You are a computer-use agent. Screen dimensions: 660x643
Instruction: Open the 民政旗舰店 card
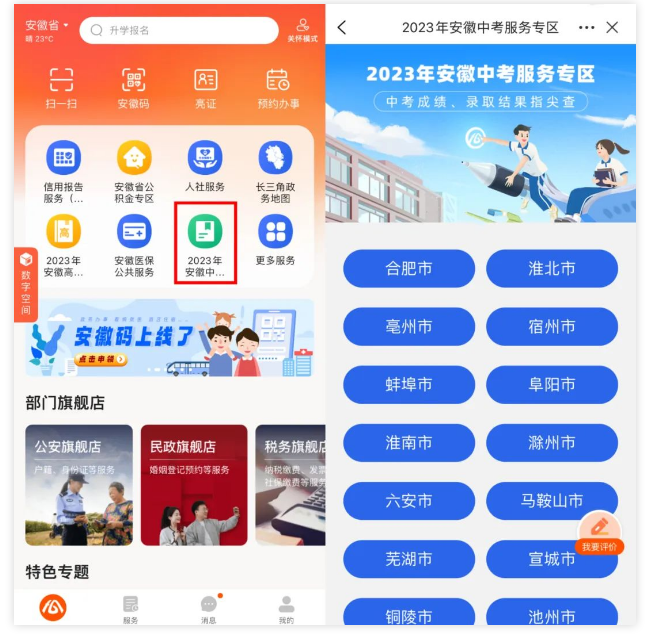pos(193,485)
